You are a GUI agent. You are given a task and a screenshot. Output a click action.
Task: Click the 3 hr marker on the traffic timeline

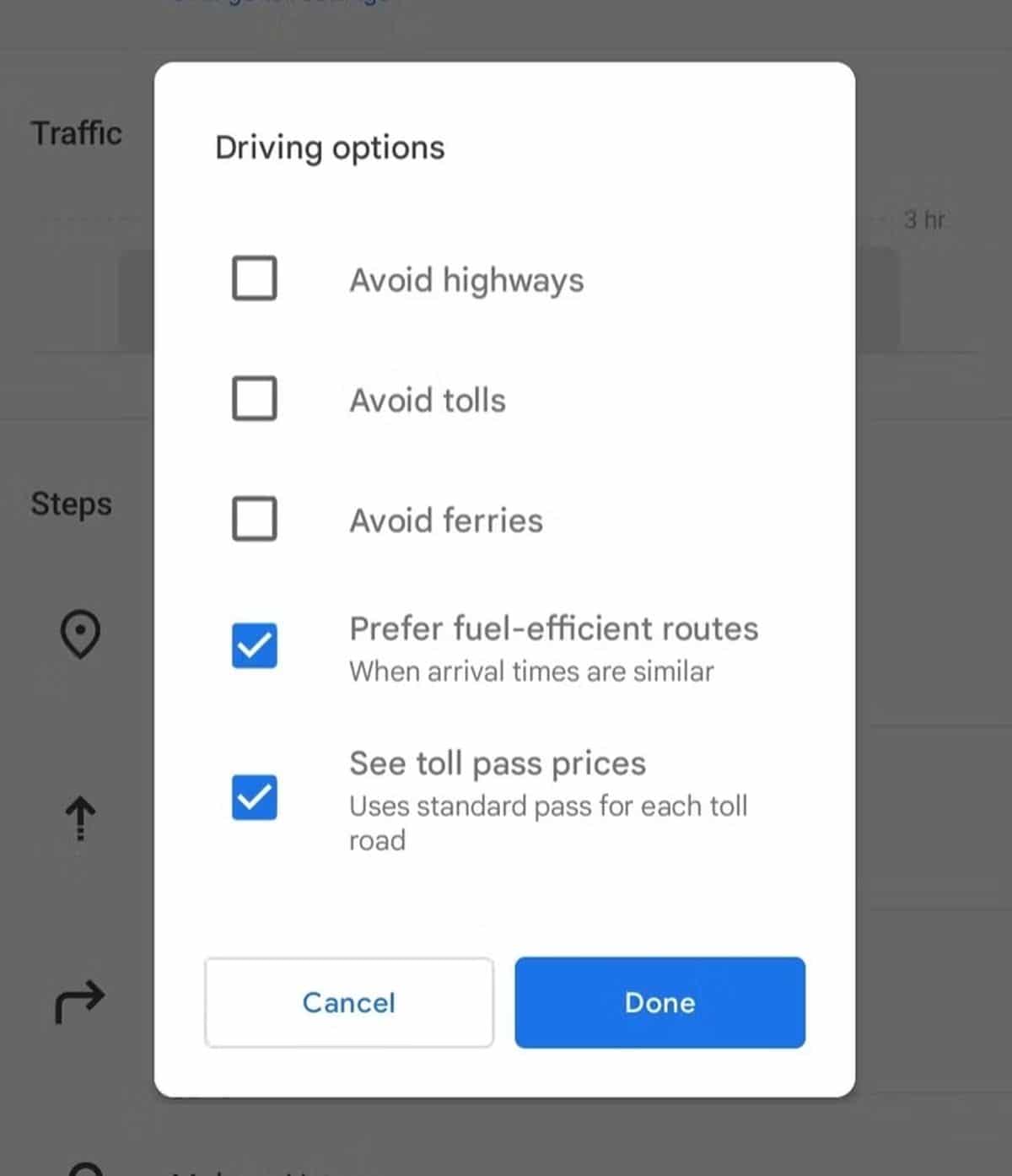click(924, 218)
